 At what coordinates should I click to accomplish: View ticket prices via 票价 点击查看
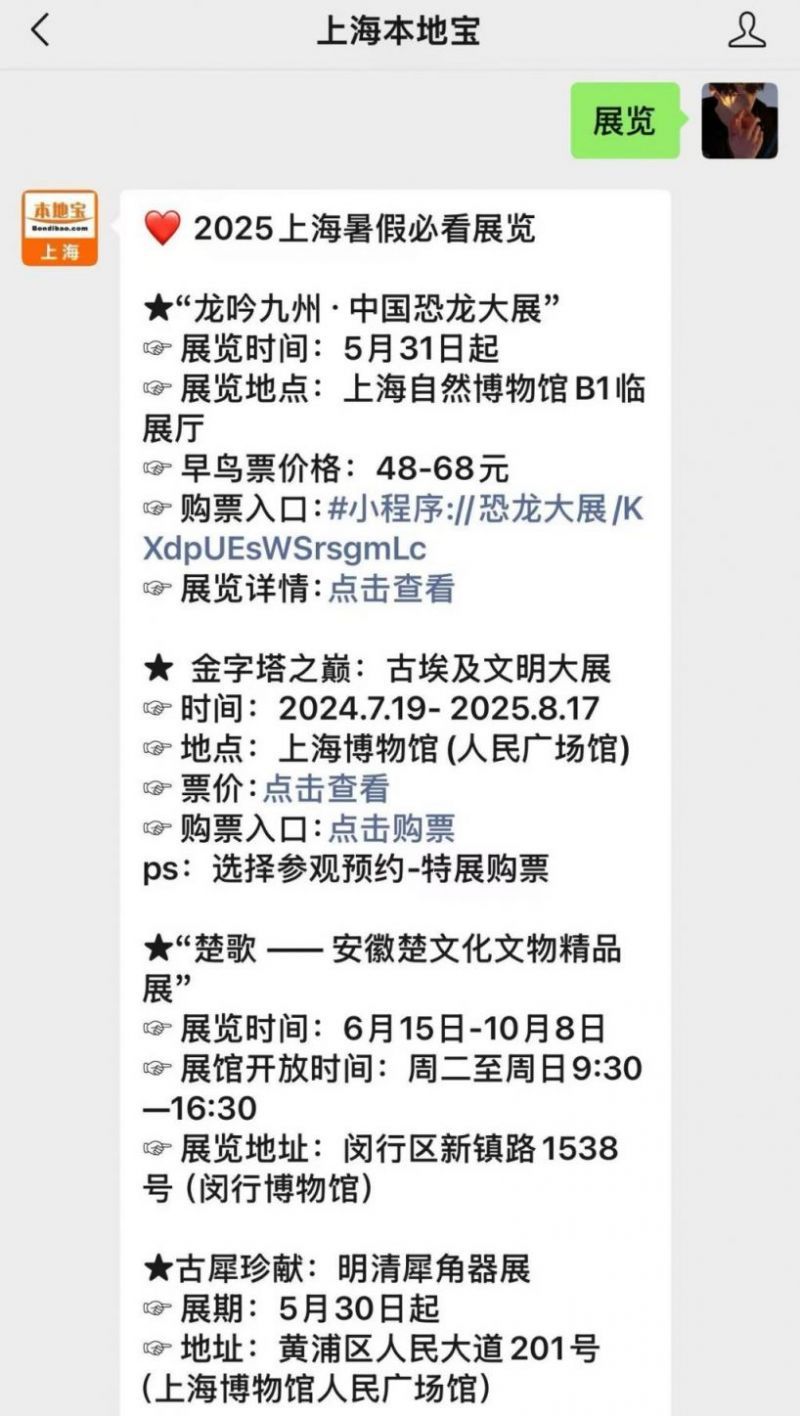[325, 789]
